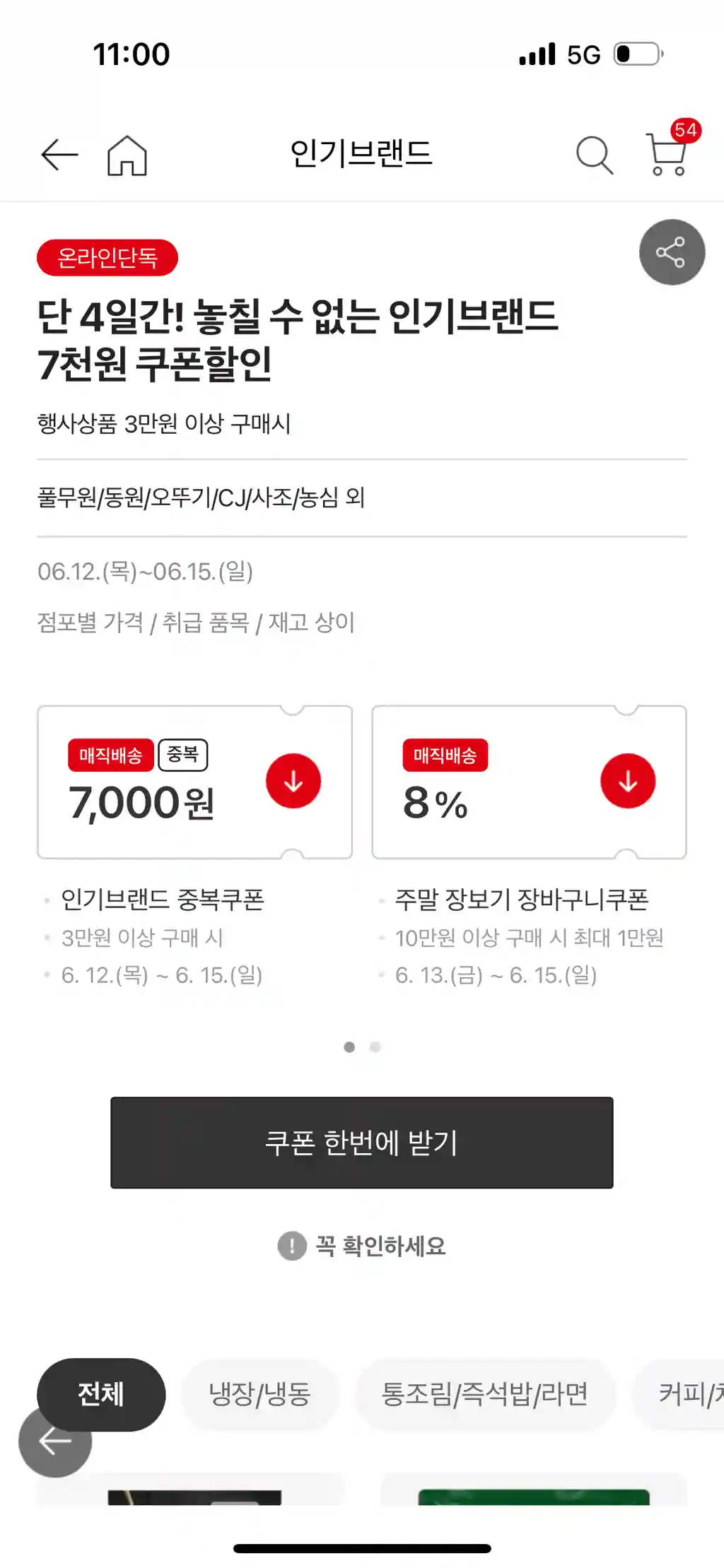Go back using the top-left arrow
Viewport: 724px width, 1568px height.
[59, 155]
